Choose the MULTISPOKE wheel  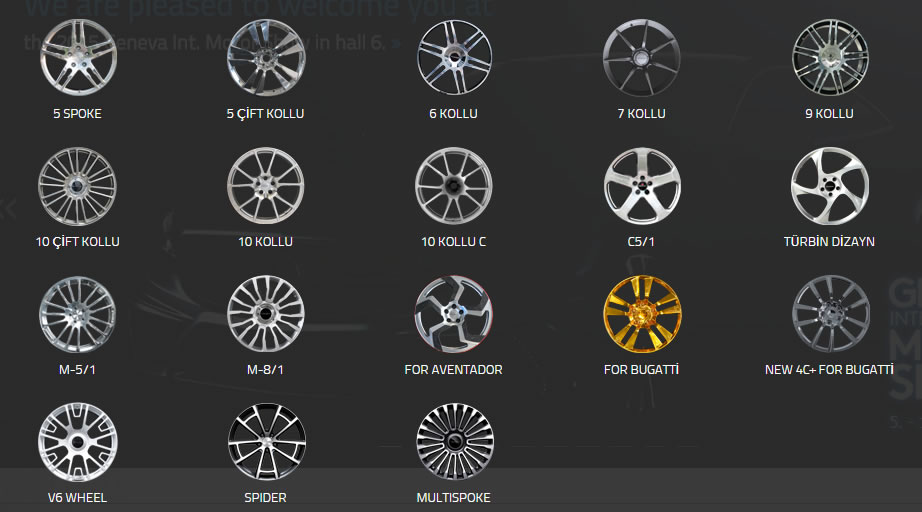click(454, 443)
